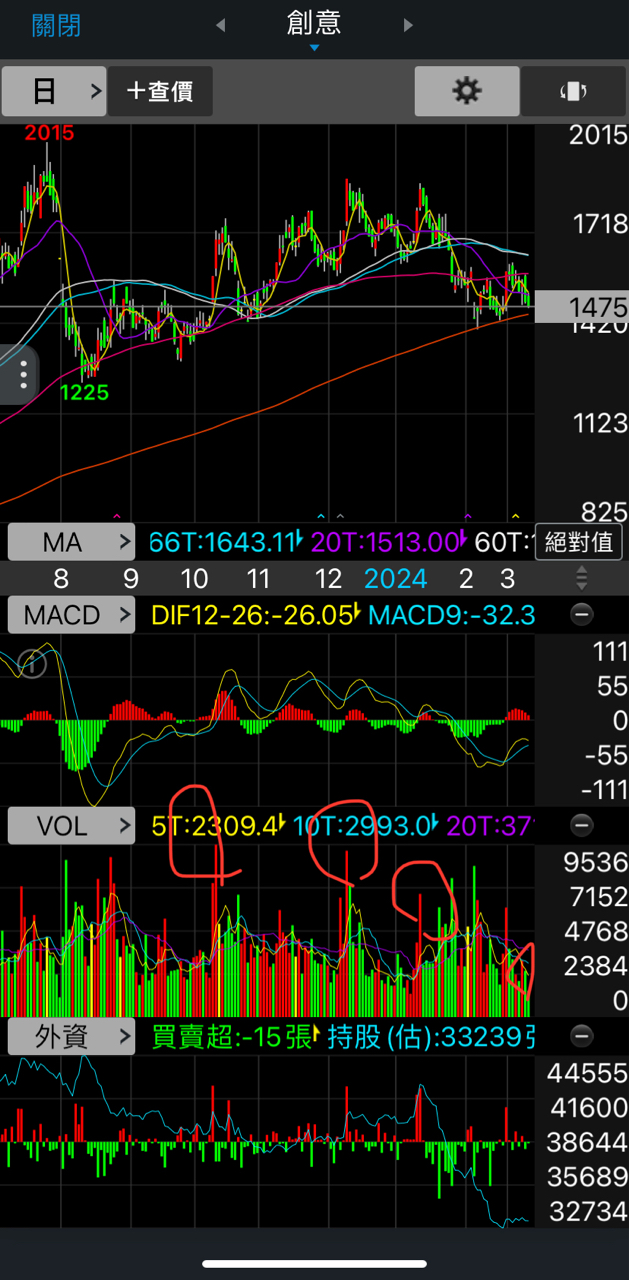Collapse the VOL panel with minus icon
This screenshot has height=1280, width=629.
pyautogui.click(x=581, y=825)
